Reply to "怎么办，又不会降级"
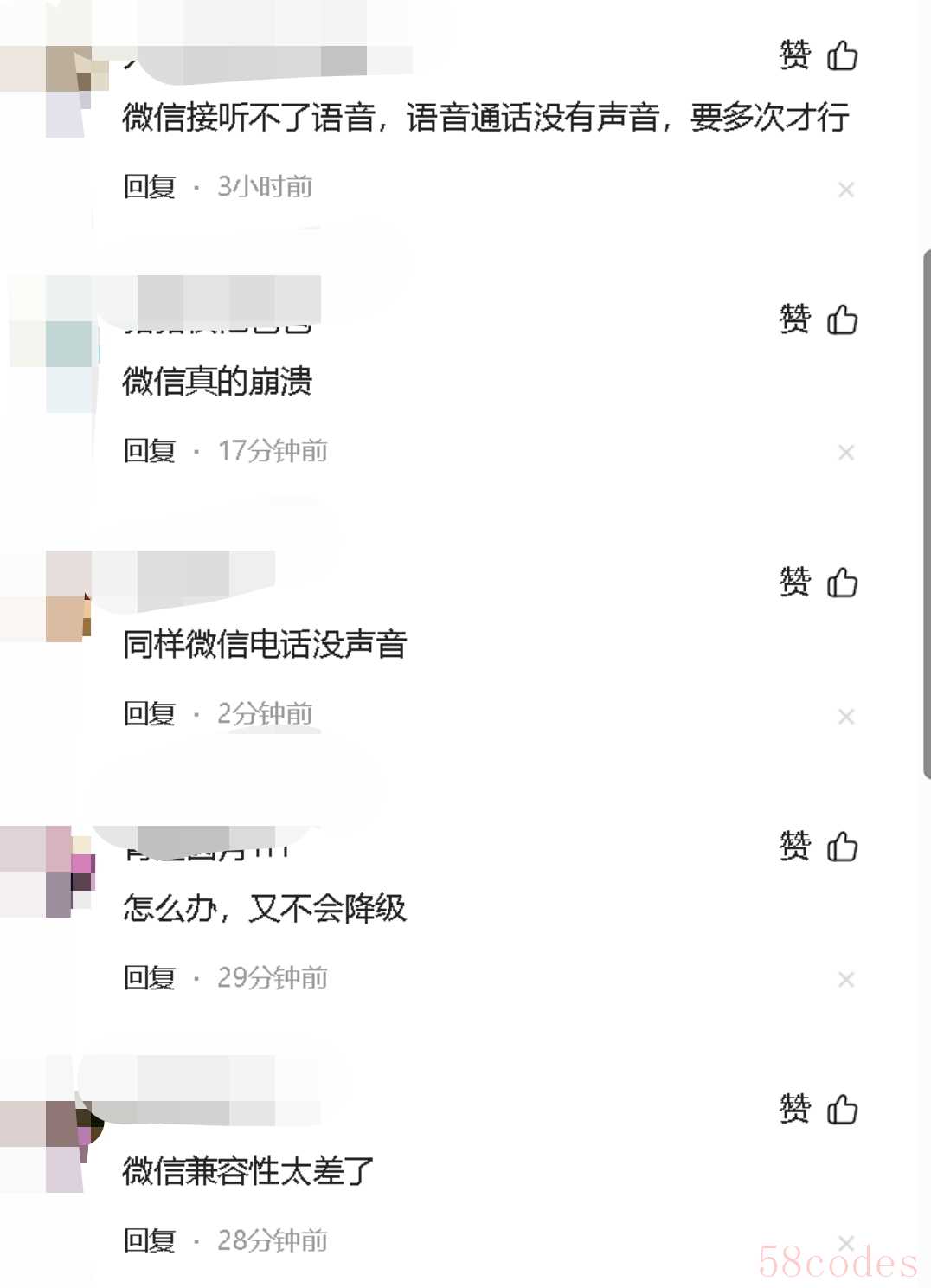The height and width of the screenshot is (1288, 931). tap(150, 977)
